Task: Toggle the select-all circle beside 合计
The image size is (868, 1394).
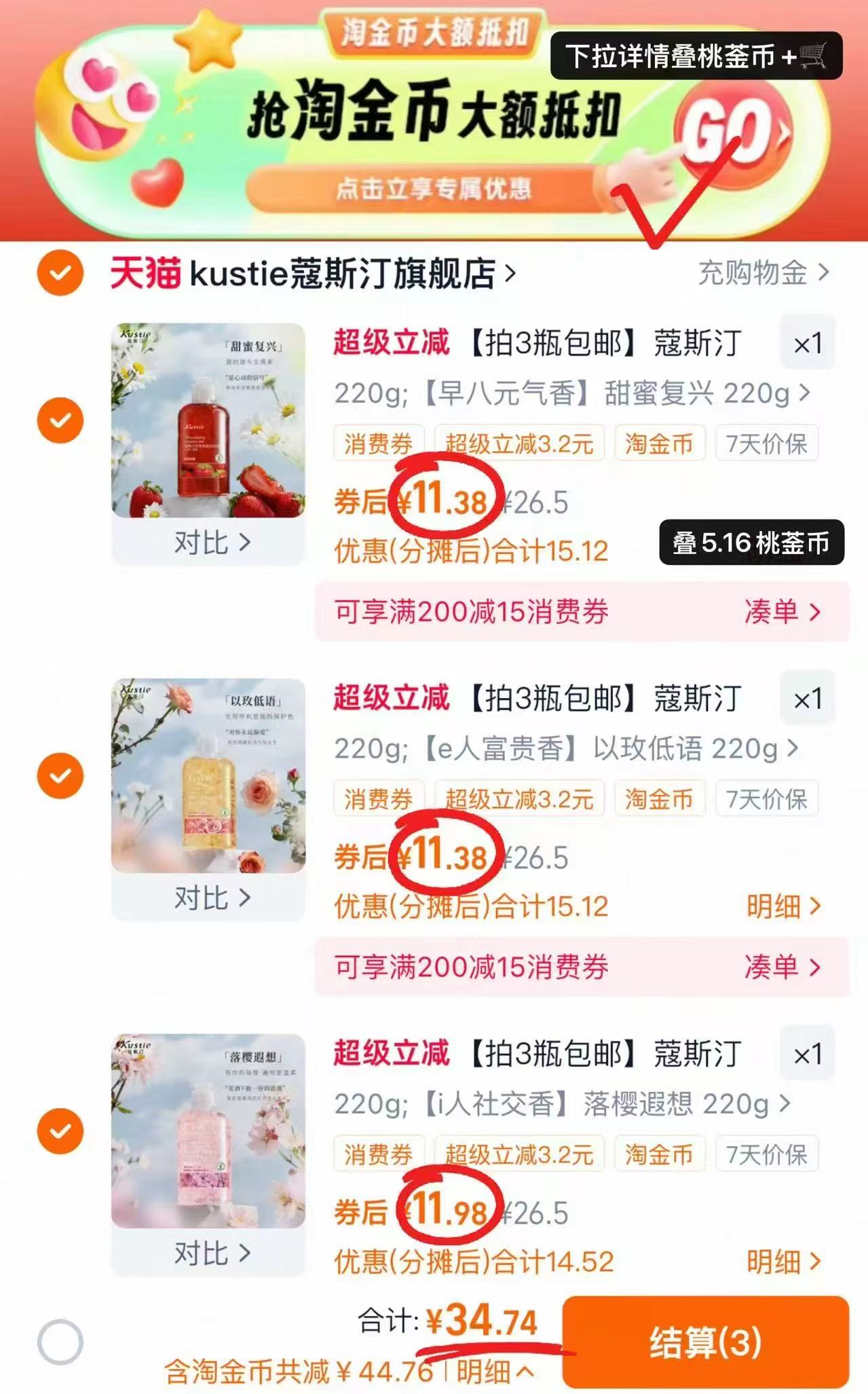Action: (x=60, y=1342)
